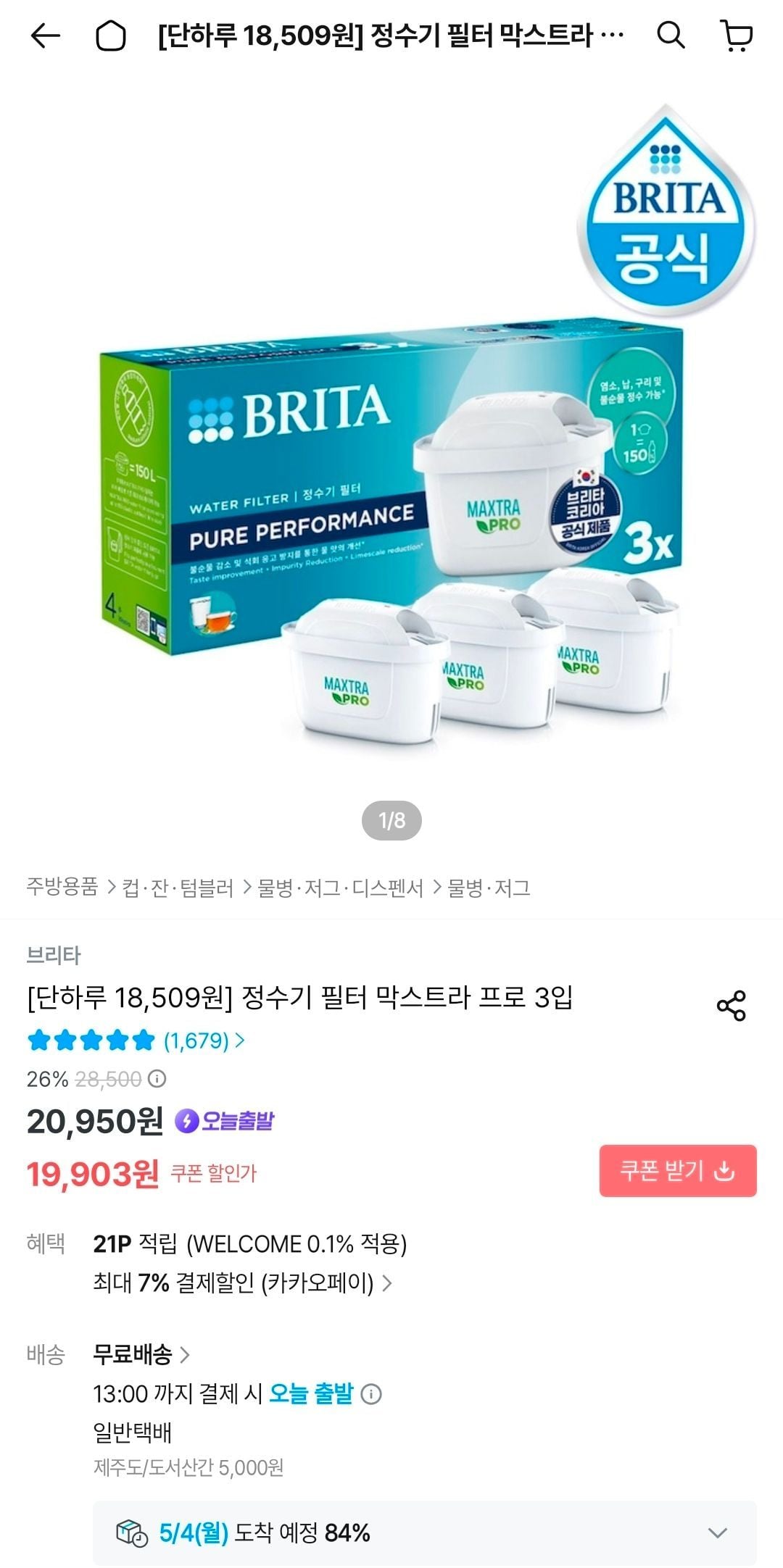Open search from the top bar
This screenshot has width=783, height=1568.
[671, 35]
